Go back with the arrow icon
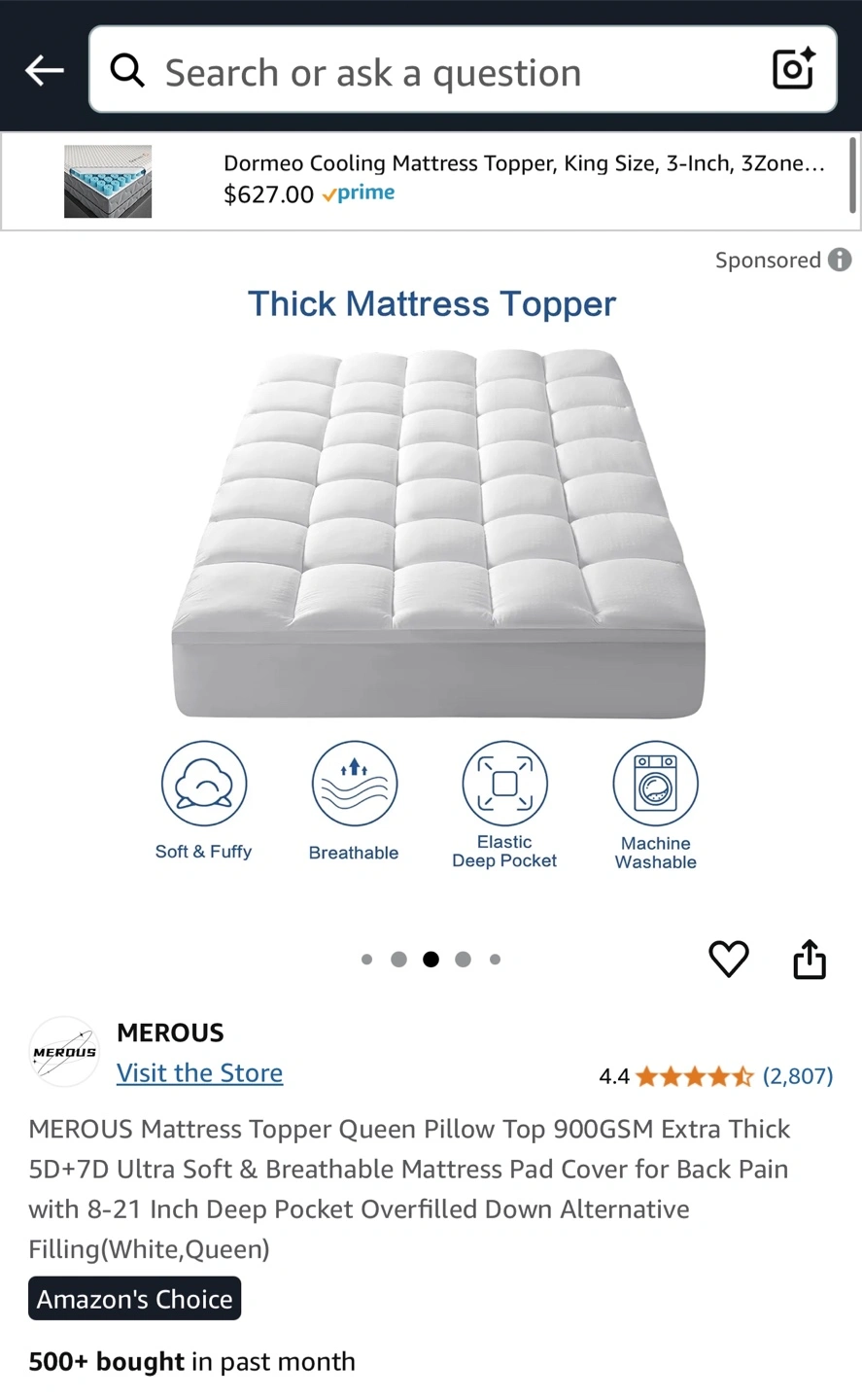Image resolution: width=862 pixels, height=1400 pixels. coord(44,70)
